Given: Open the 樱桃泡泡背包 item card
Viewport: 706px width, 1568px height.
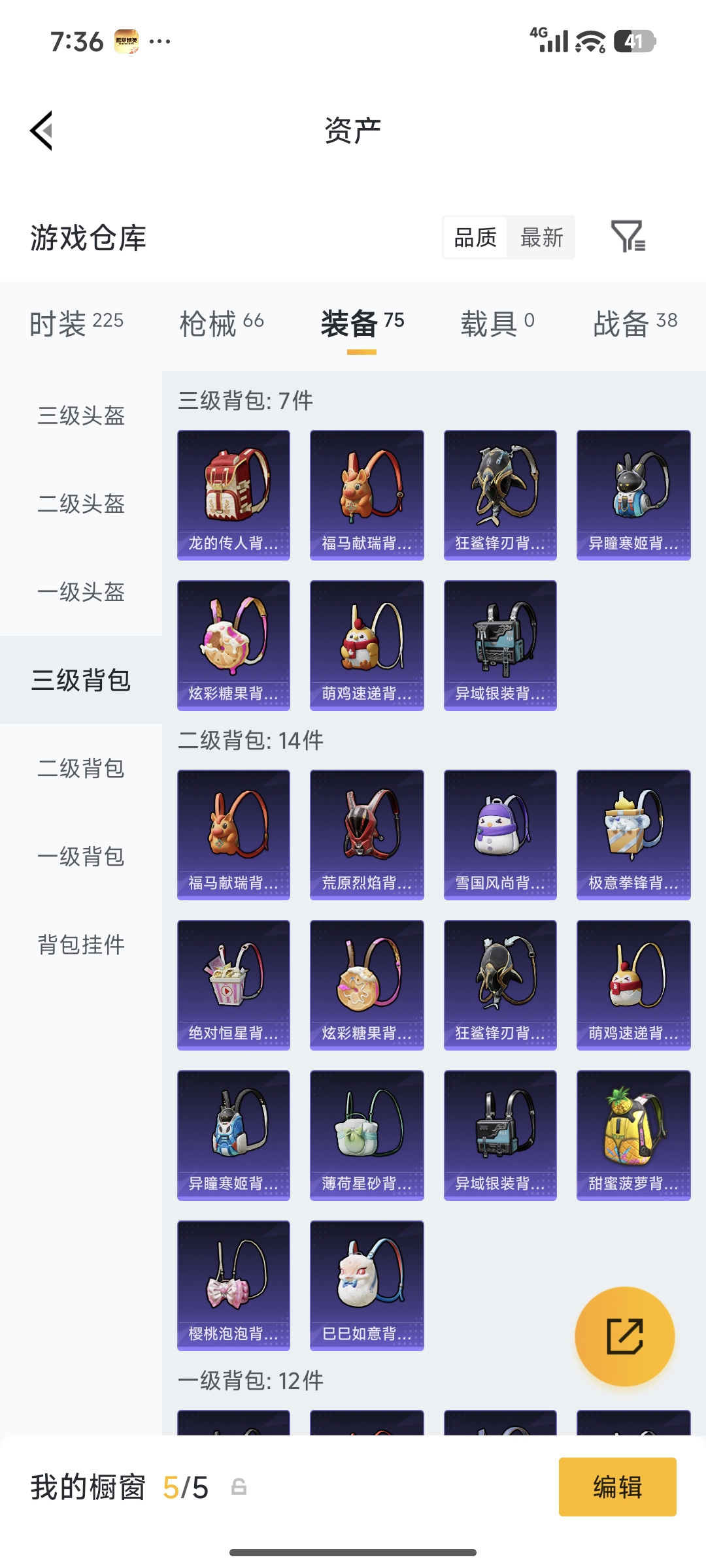Looking at the screenshot, I should click(x=233, y=1286).
